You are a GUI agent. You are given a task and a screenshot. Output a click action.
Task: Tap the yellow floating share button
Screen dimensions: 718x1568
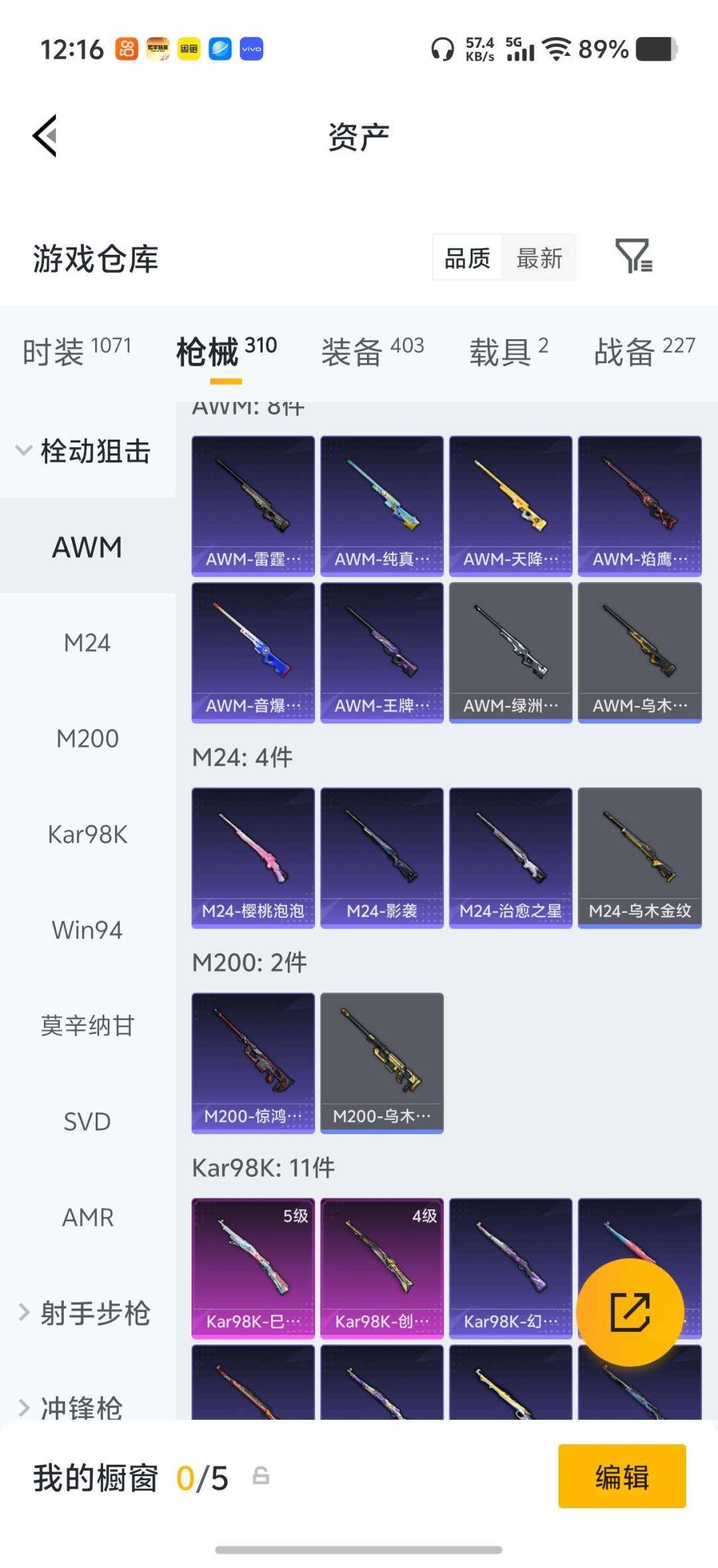(630, 1312)
